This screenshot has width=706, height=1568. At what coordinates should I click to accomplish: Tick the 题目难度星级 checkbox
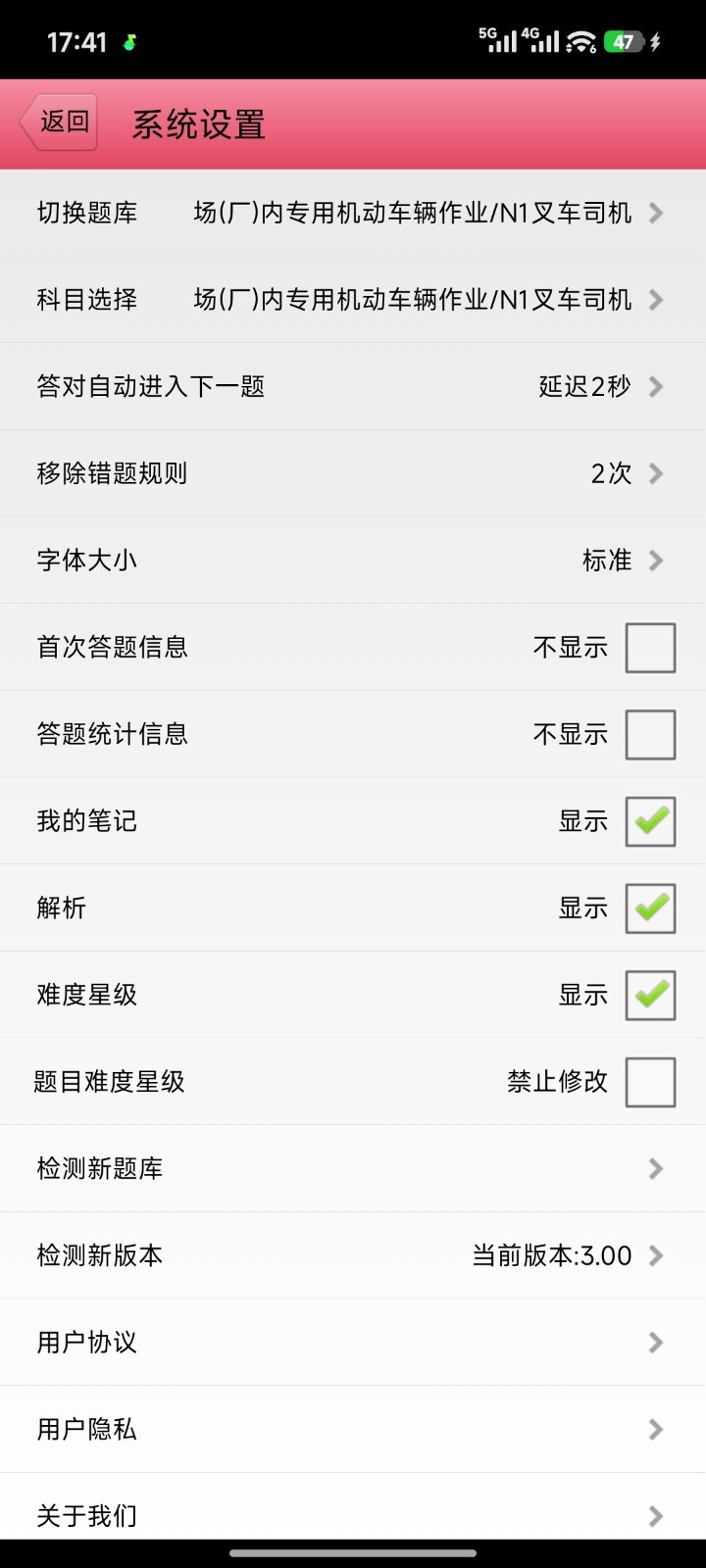click(x=650, y=1082)
